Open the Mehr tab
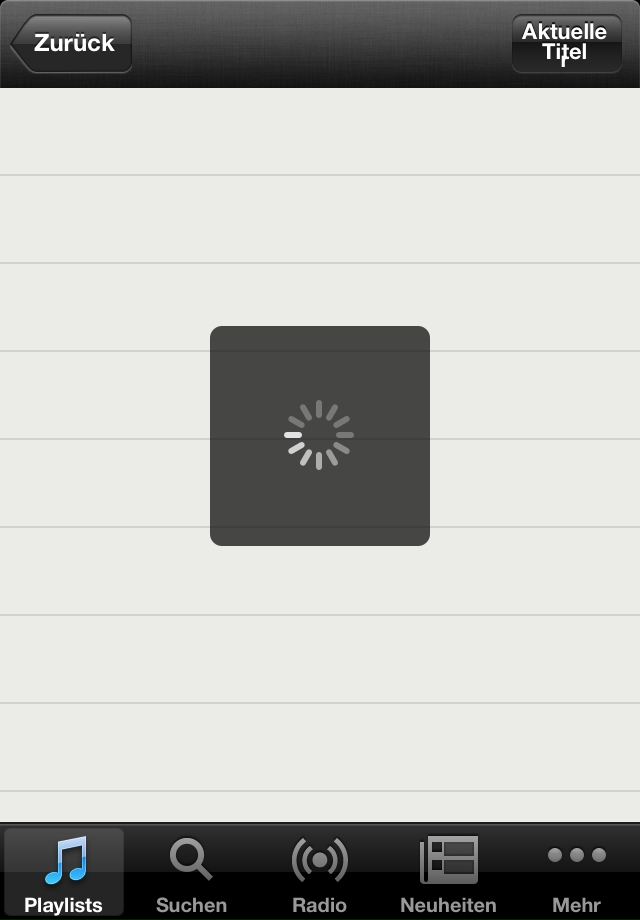The height and width of the screenshot is (920, 640). [x=576, y=872]
